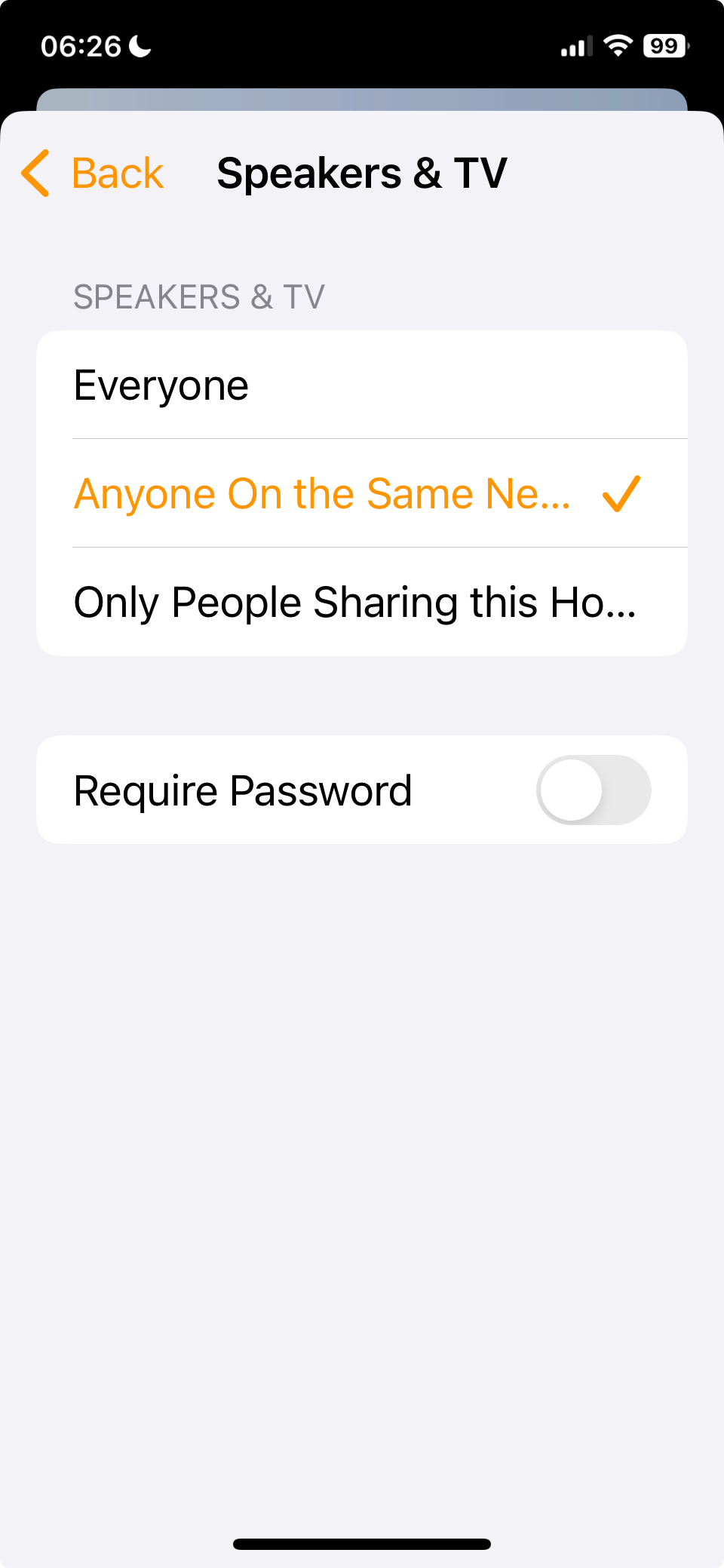The image size is (724, 1568).
Task: Tap the cellular signal bars icon
Action: 577,45
